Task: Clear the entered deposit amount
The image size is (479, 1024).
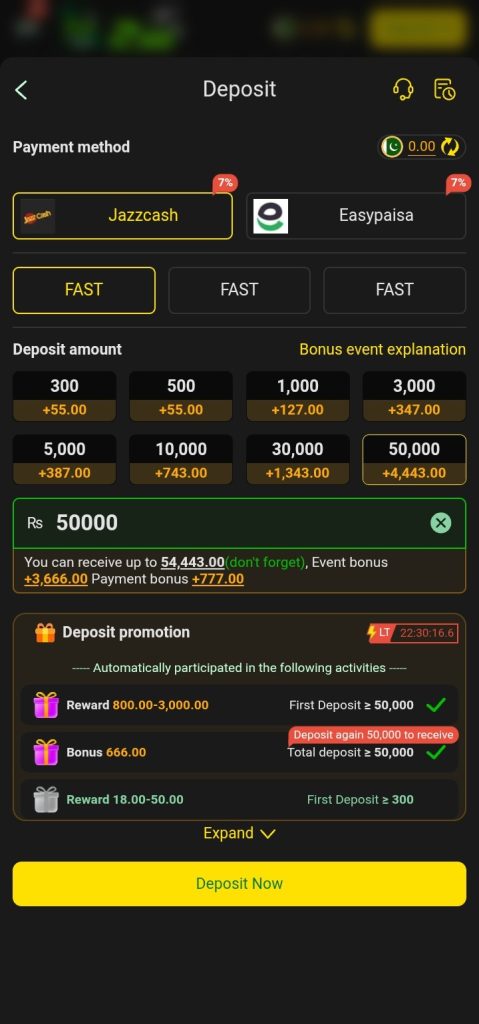Action: click(441, 522)
